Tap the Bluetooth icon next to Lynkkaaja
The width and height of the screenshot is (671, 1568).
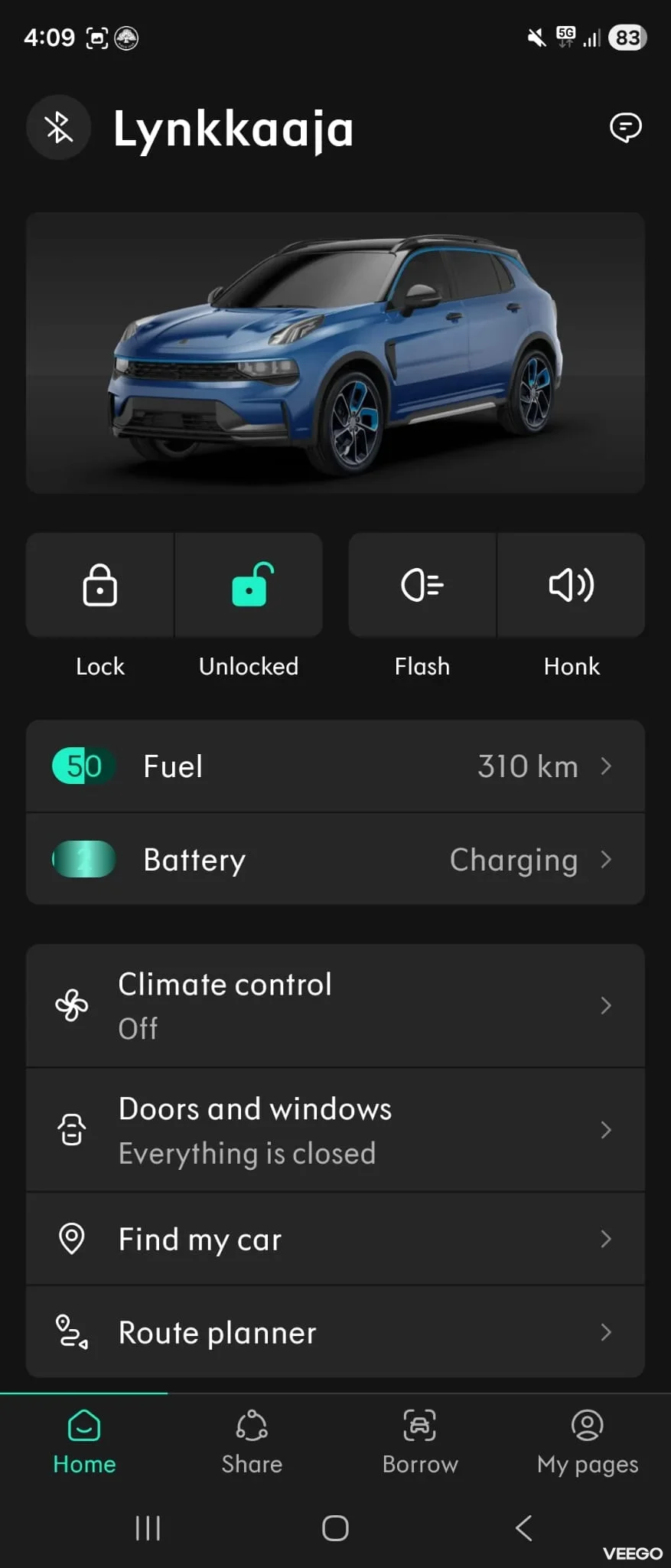(x=58, y=128)
